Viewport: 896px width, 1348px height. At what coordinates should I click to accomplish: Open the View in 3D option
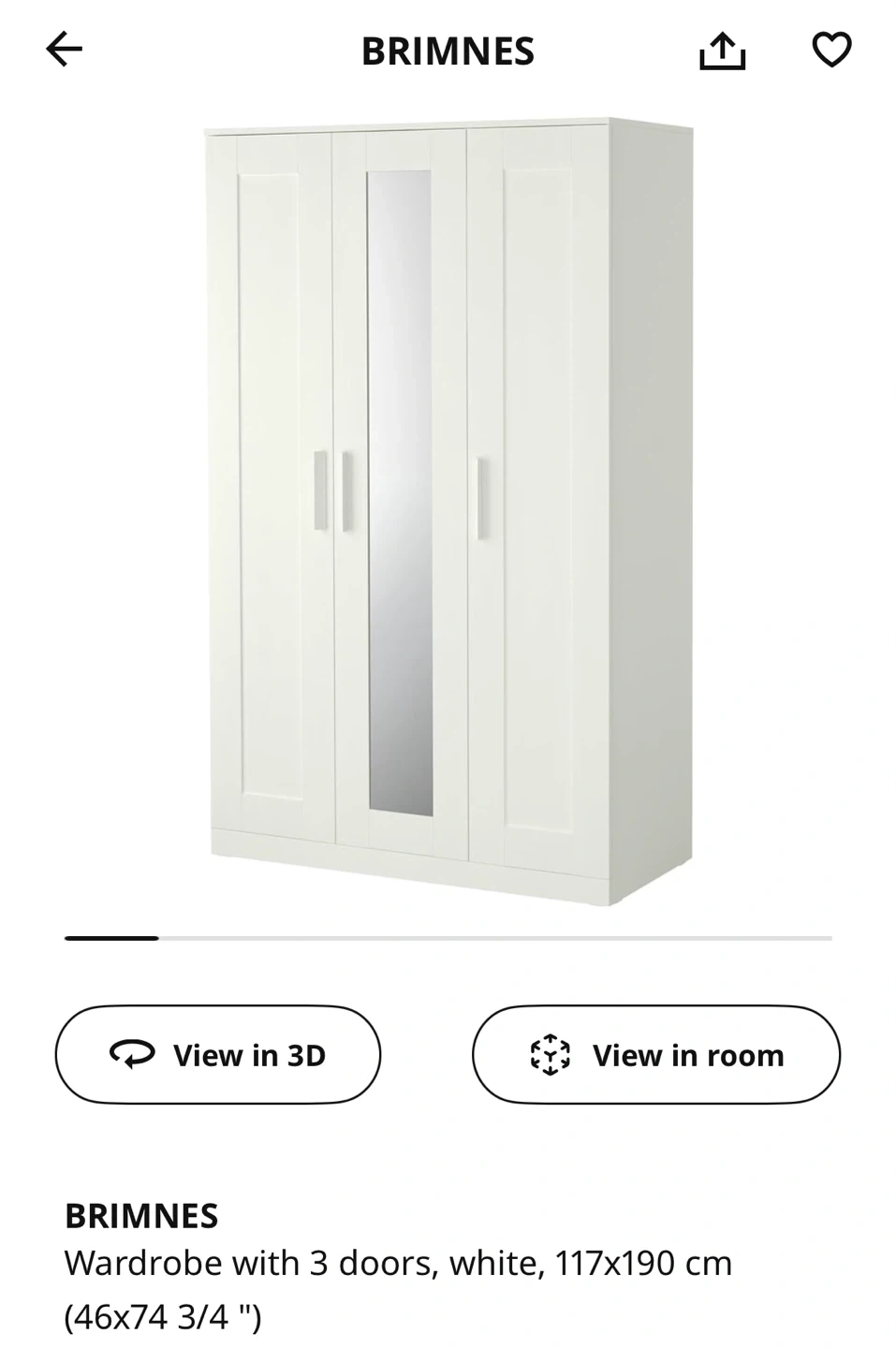pyautogui.click(x=218, y=1055)
